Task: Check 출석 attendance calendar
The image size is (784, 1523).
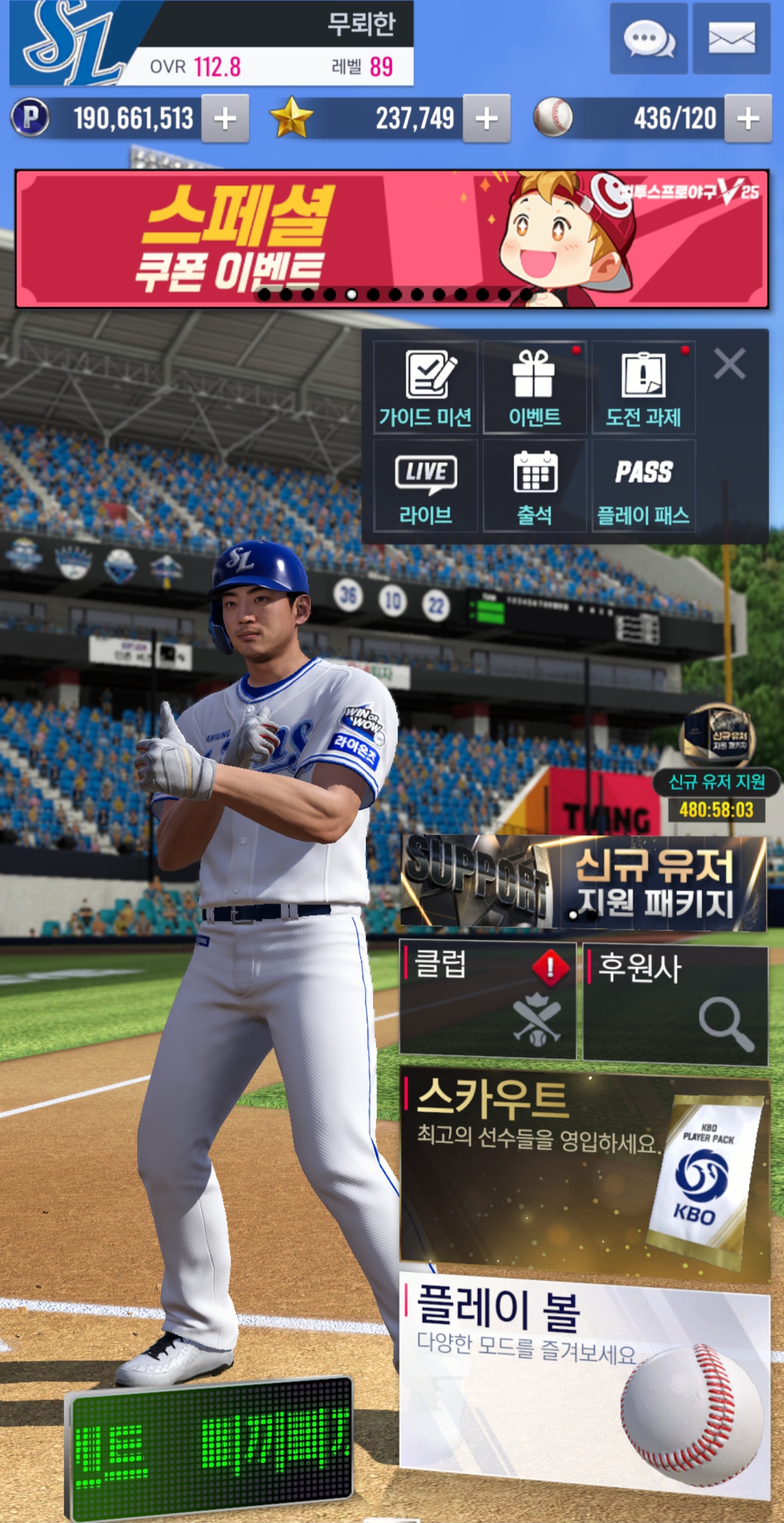Action: [534, 486]
